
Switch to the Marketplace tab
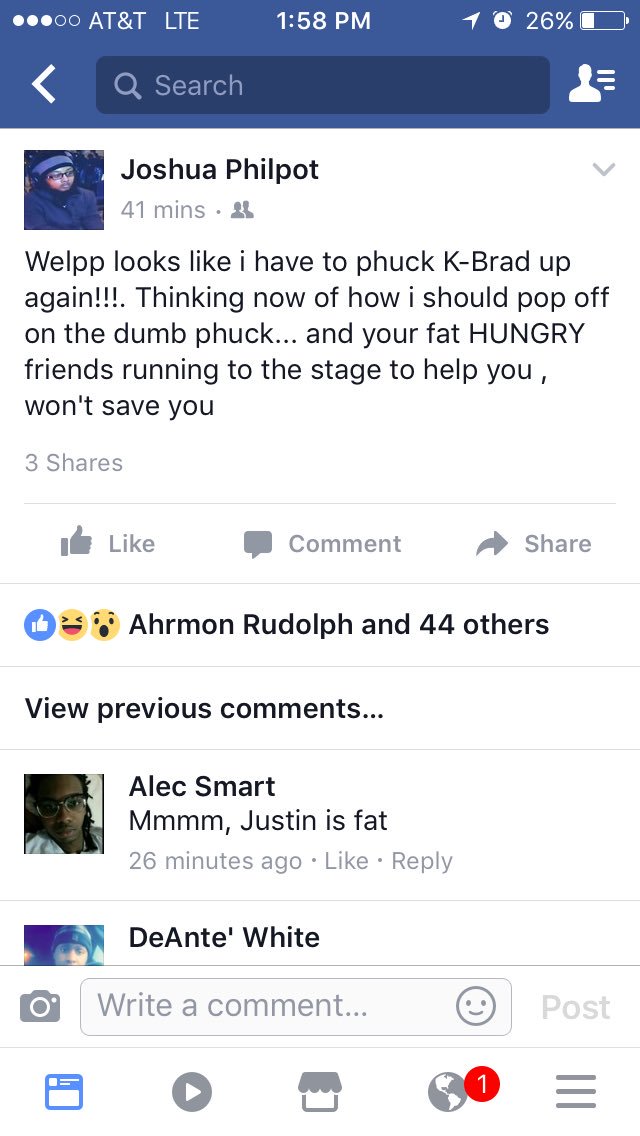320,1091
